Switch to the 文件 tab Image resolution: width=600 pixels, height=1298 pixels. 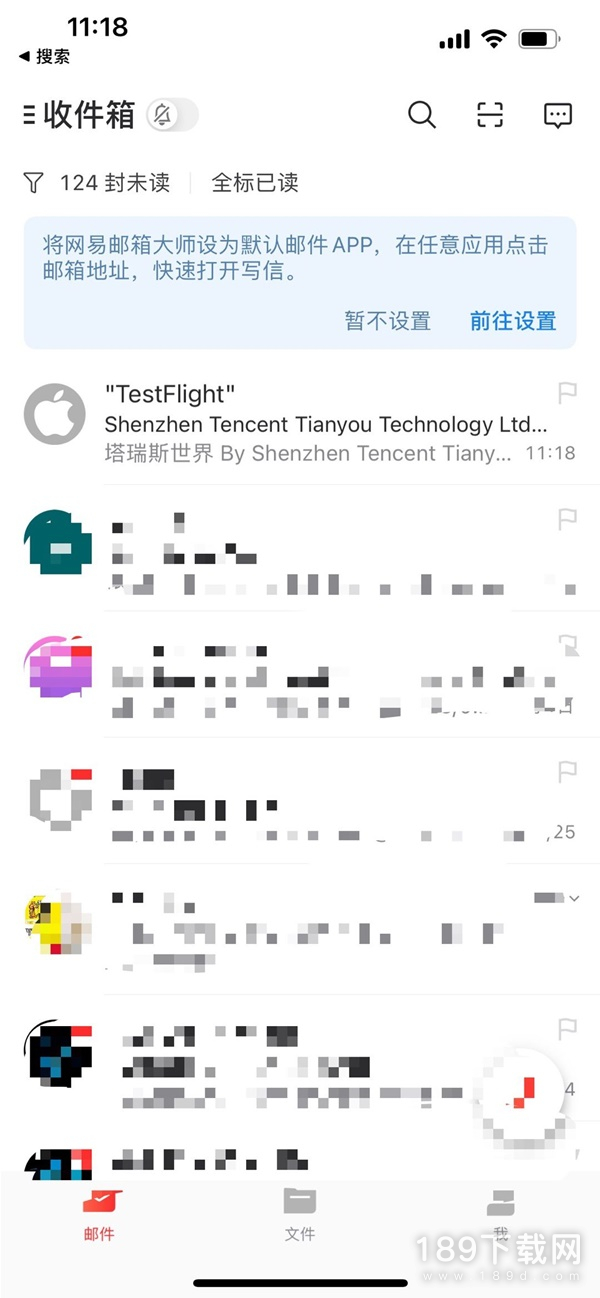coord(300,1214)
